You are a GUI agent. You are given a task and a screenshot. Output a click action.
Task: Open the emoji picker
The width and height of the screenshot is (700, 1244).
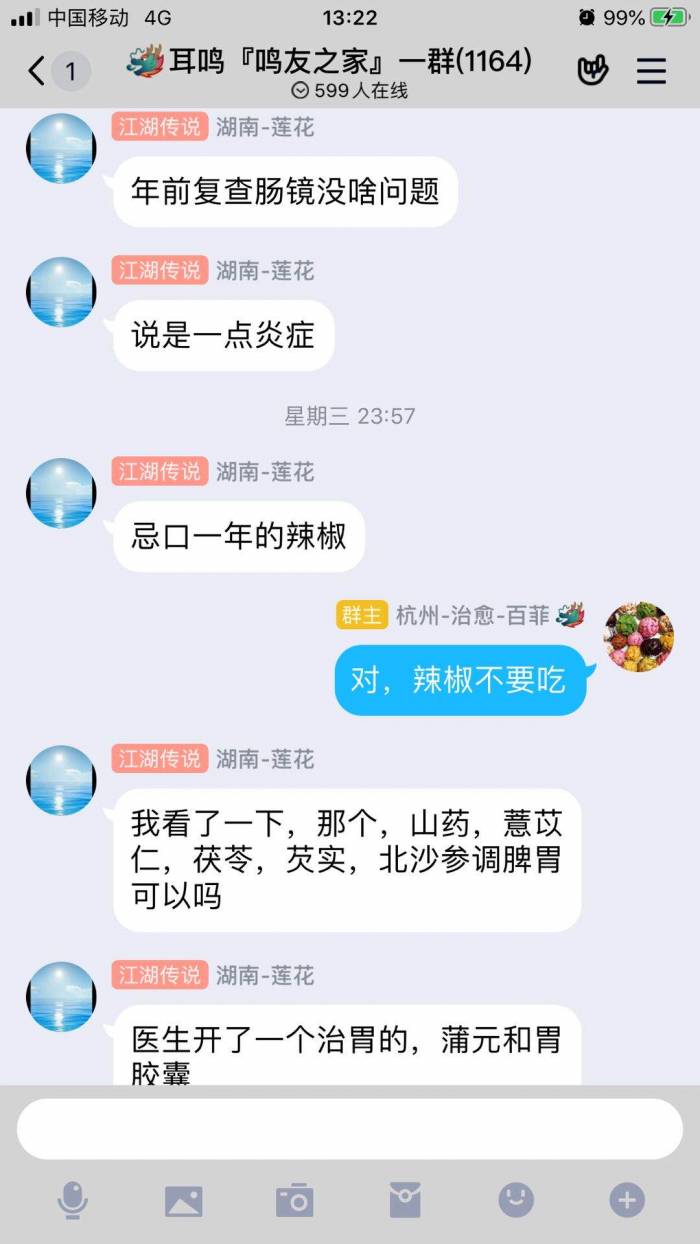516,1199
